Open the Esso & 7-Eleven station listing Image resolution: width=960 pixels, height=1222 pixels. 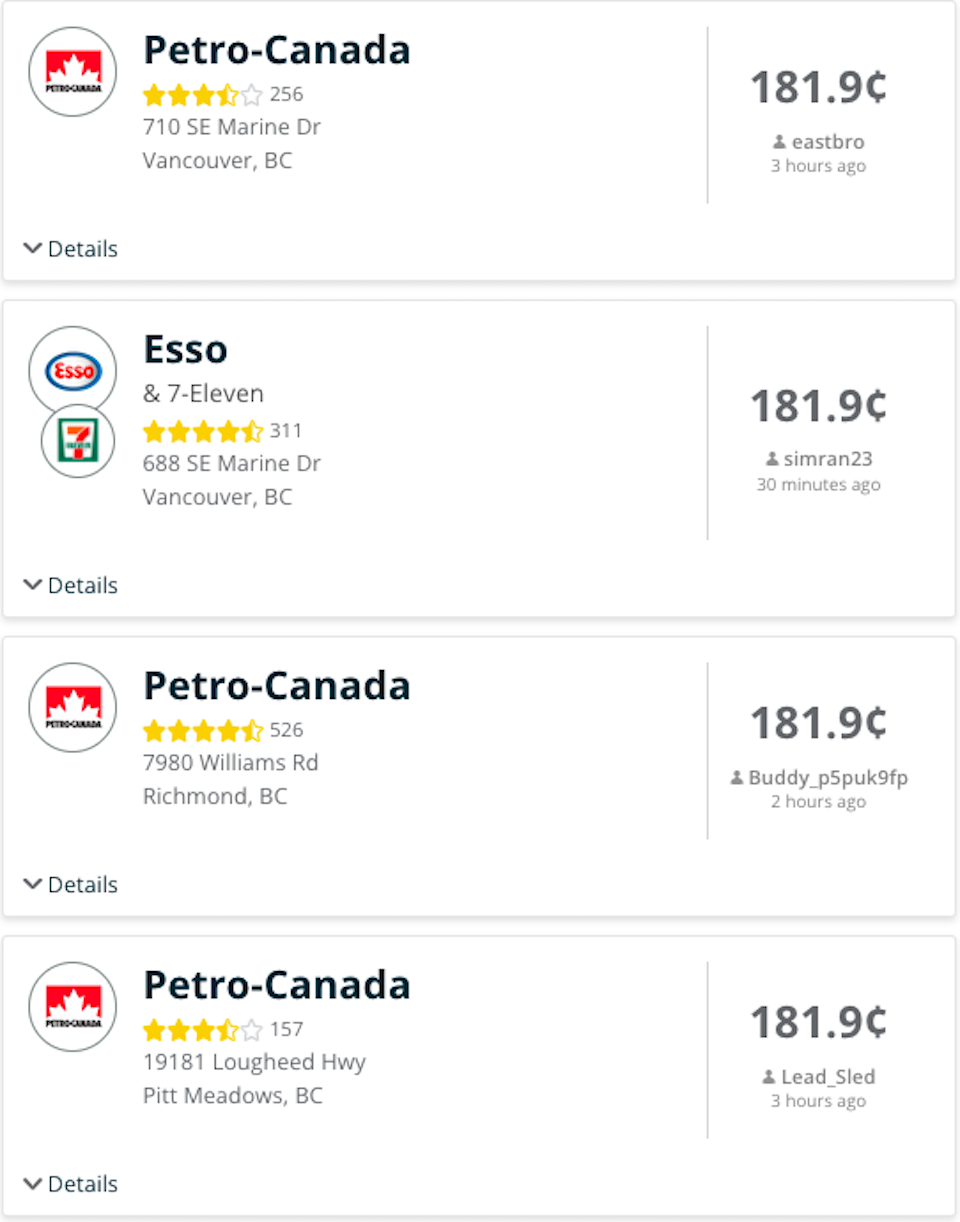(x=186, y=350)
